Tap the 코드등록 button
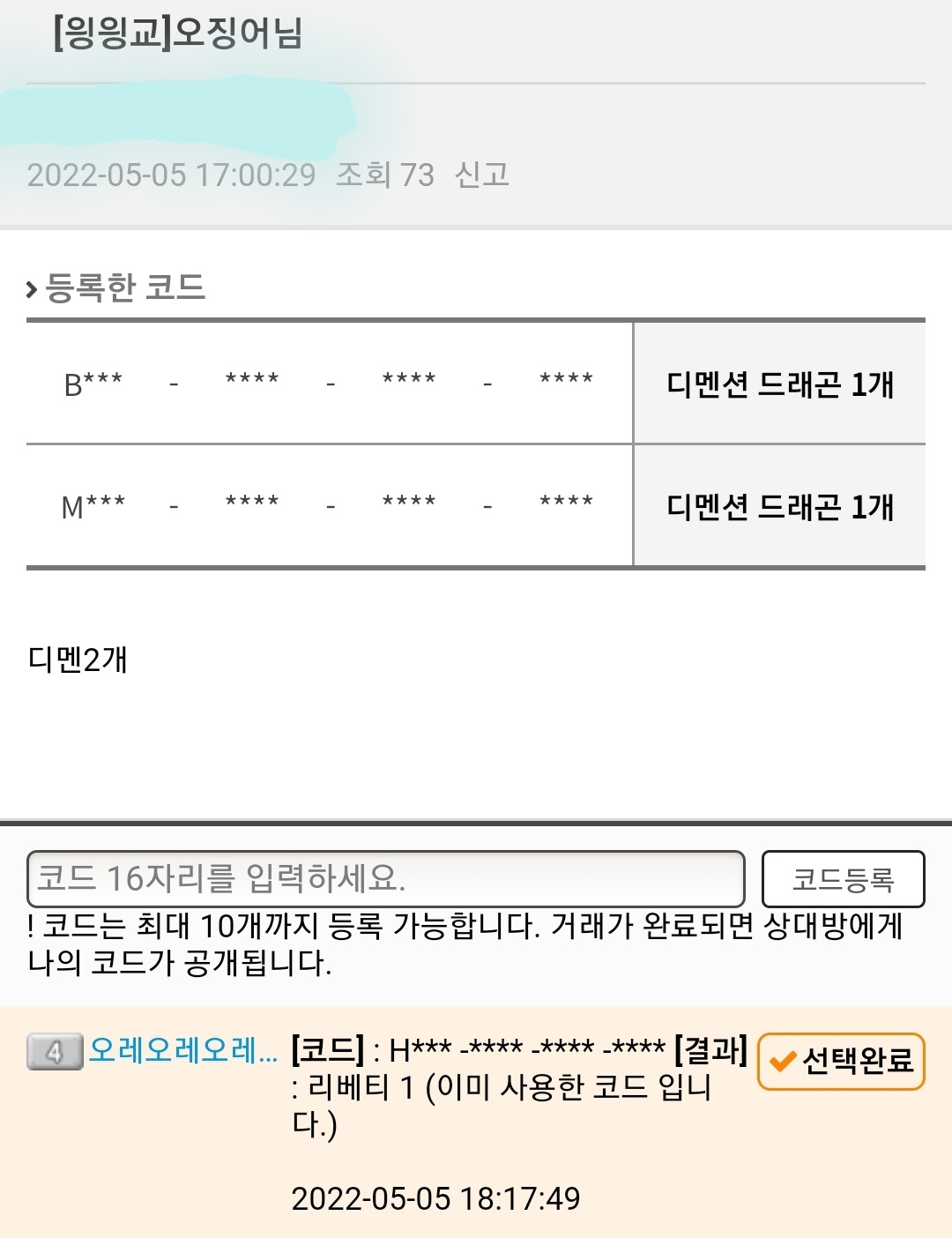The image size is (952, 1238). [x=843, y=878]
